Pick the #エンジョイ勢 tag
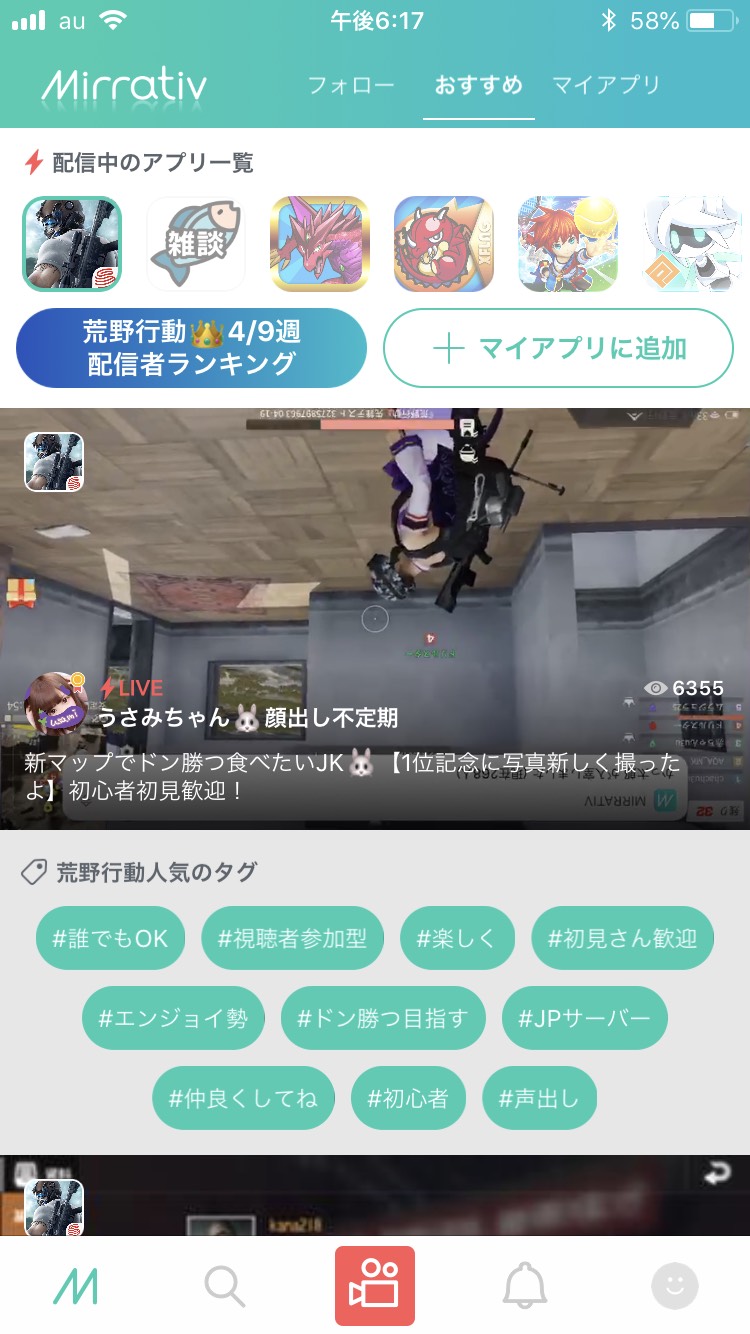750x1334 pixels. (x=173, y=1018)
